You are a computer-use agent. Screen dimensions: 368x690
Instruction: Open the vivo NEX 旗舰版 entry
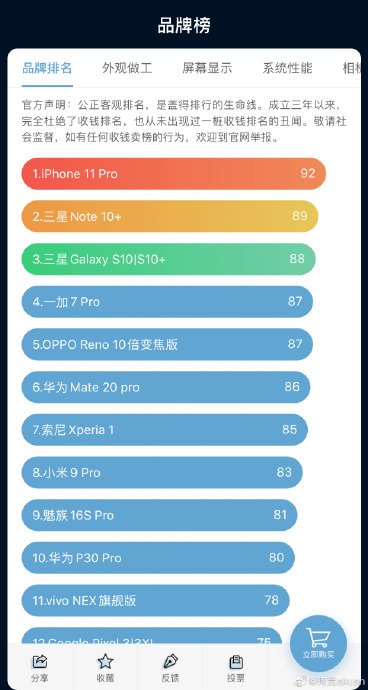[x=155, y=601]
